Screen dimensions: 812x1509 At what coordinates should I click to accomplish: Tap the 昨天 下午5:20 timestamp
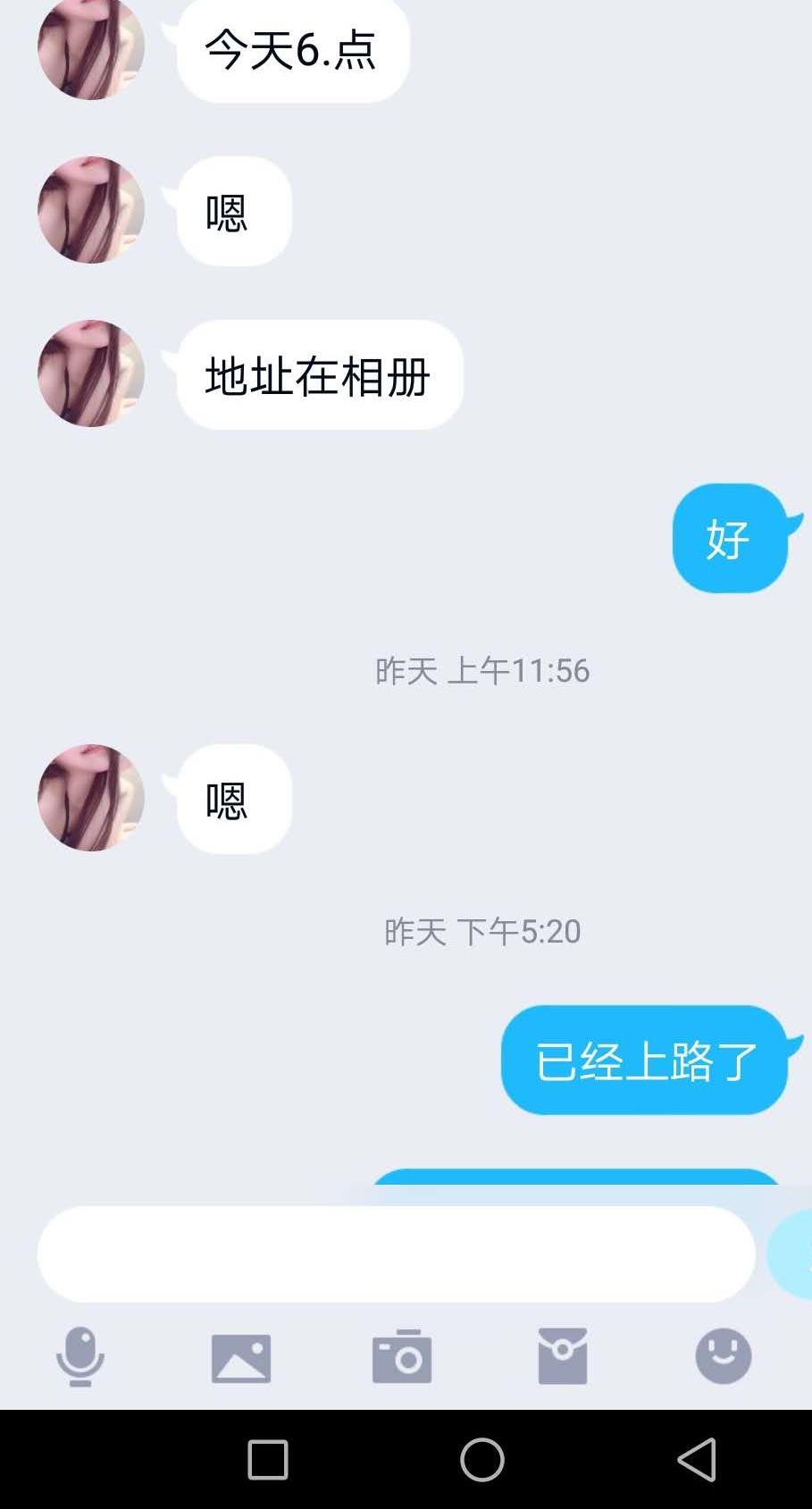(481, 932)
